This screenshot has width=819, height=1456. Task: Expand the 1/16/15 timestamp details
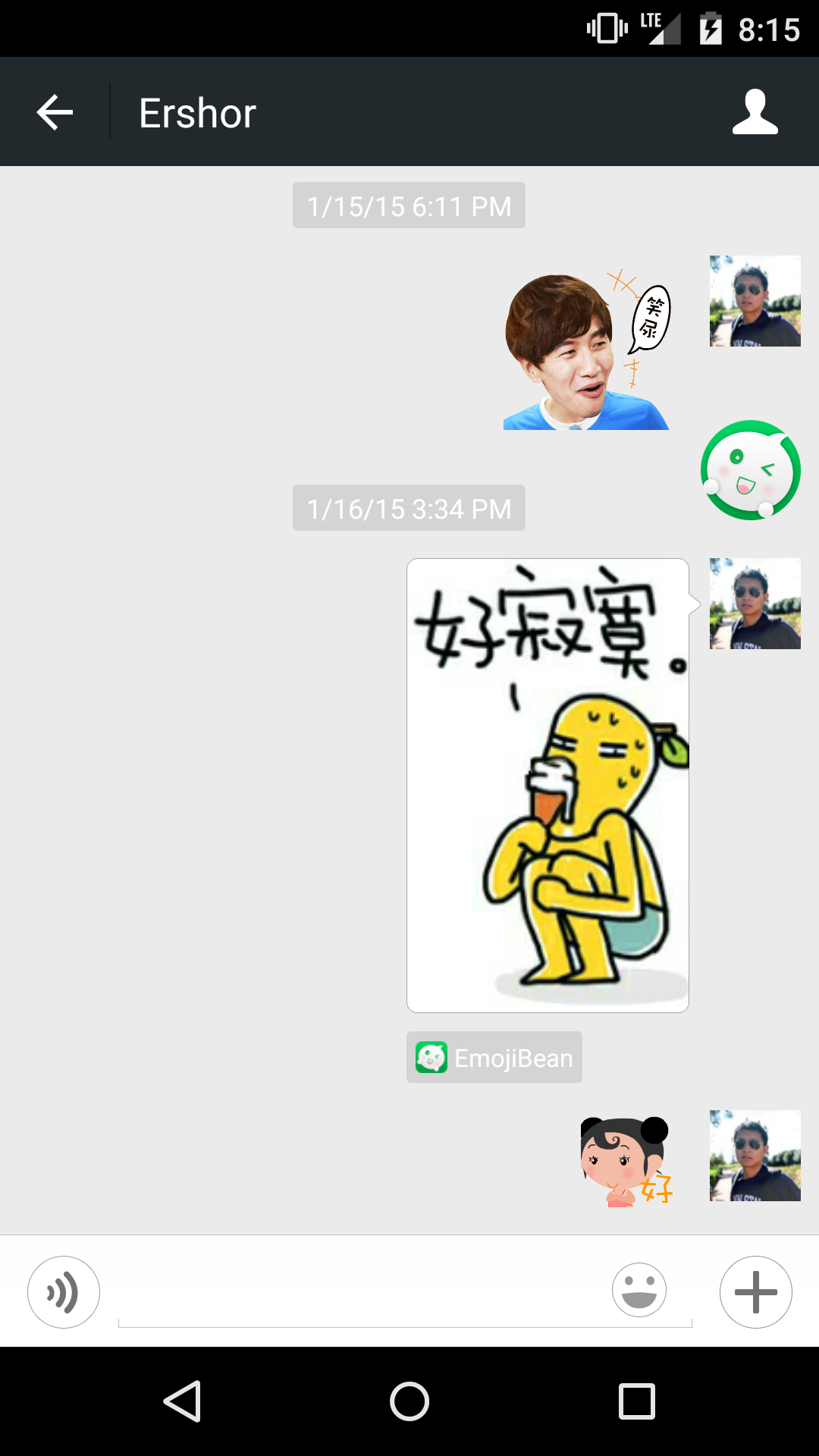tap(409, 509)
